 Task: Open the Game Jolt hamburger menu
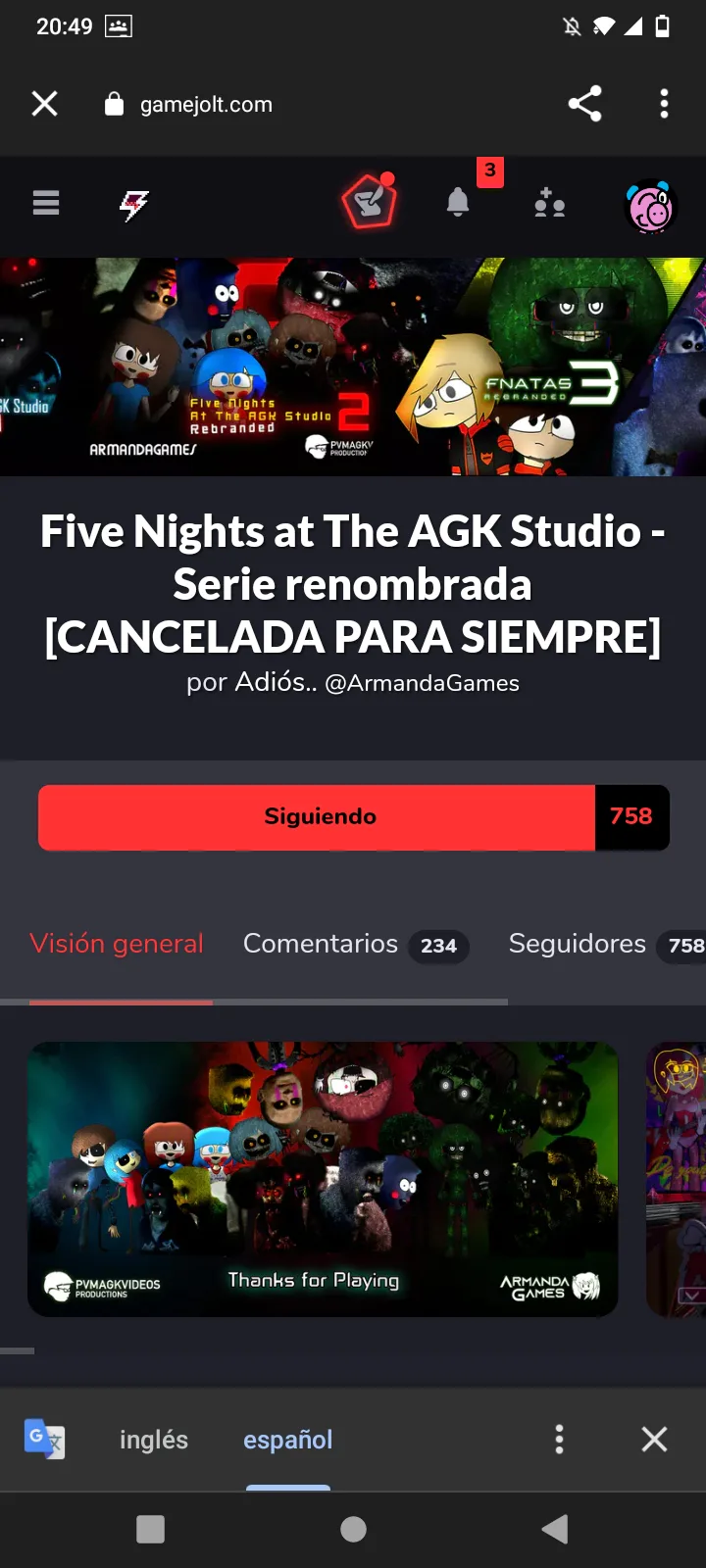(x=46, y=203)
